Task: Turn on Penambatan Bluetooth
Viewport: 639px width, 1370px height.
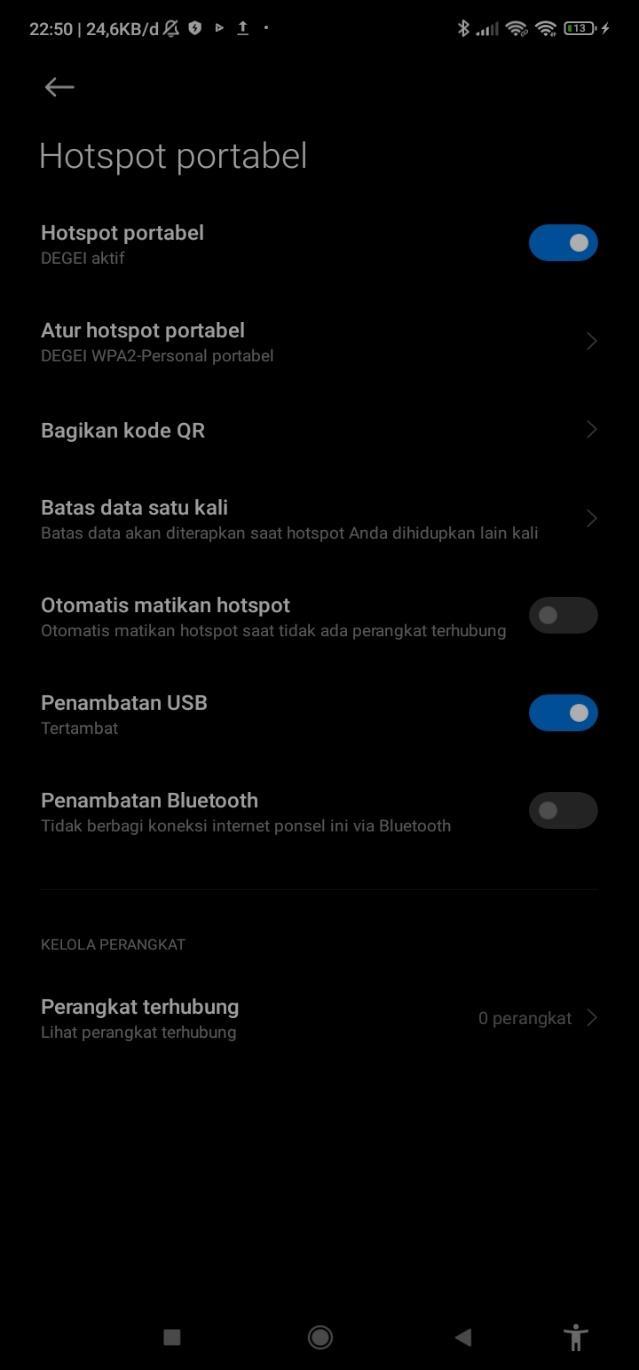Action: (563, 811)
